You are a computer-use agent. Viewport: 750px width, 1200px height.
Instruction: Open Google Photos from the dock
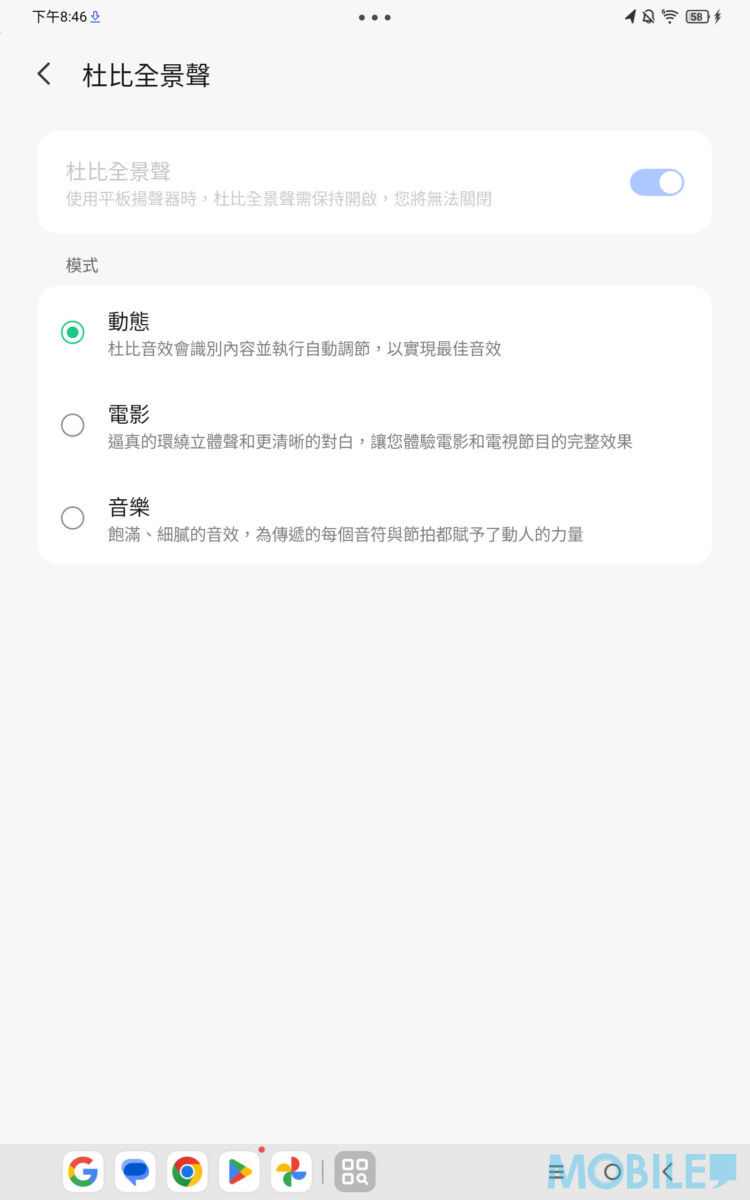[290, 1170]
